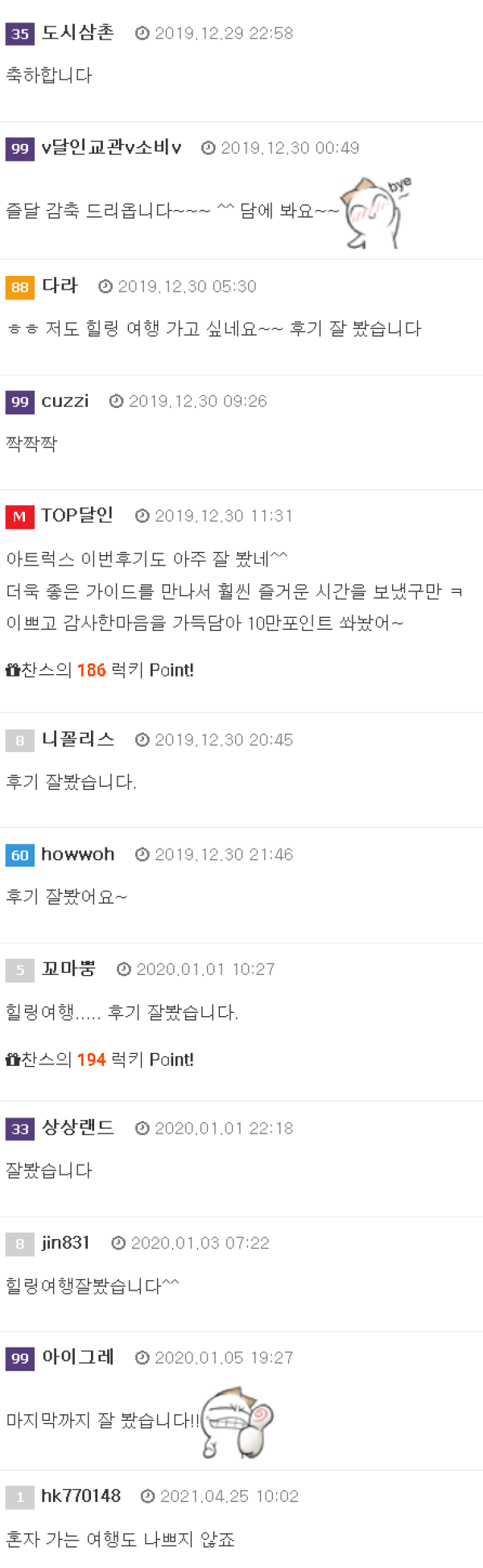Image resolution: width=483 pixels, height=1568 pixels.
Task: Tap the username jin831
Action: (x=65, y=1243)
